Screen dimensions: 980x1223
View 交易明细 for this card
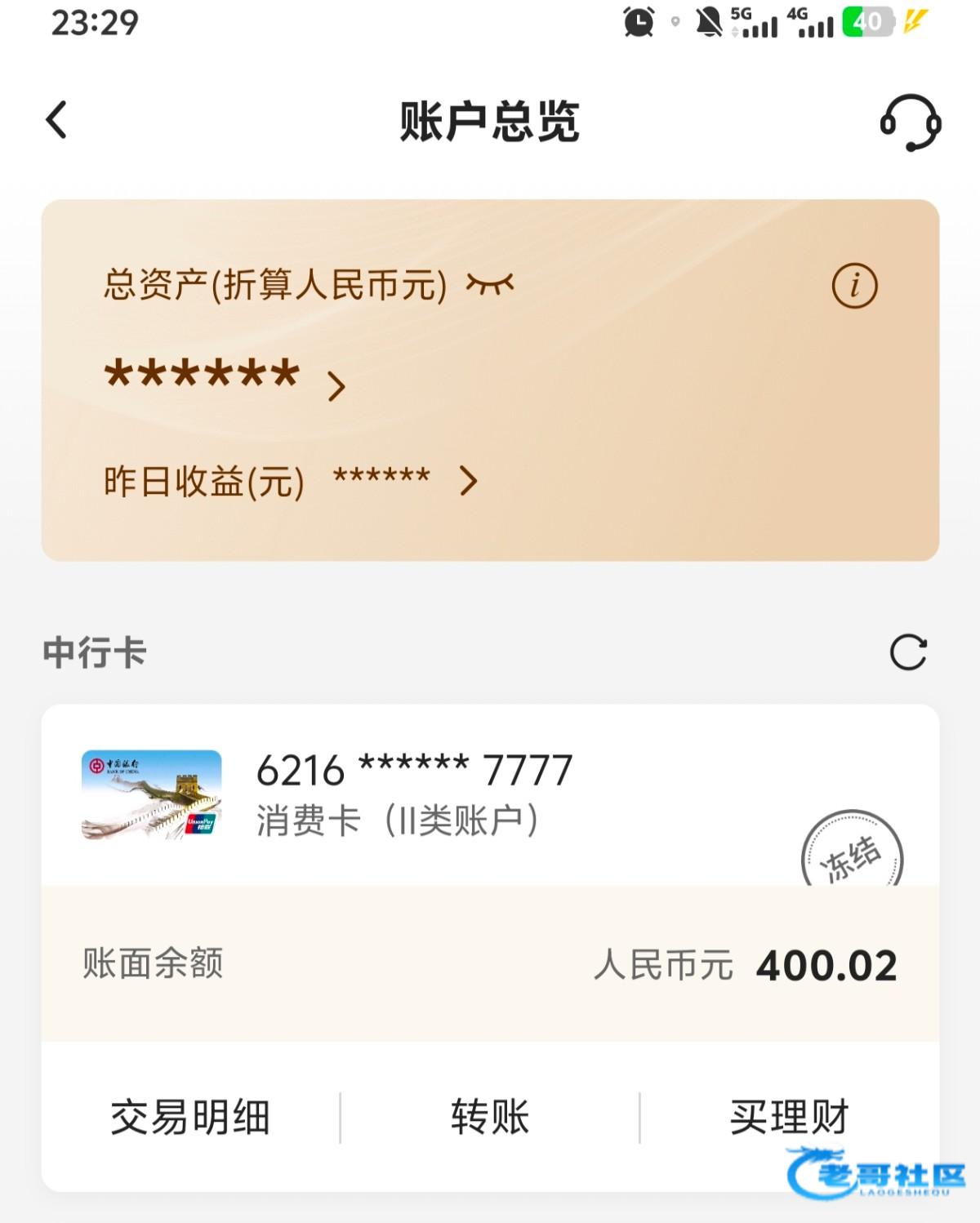[190, 1117]
